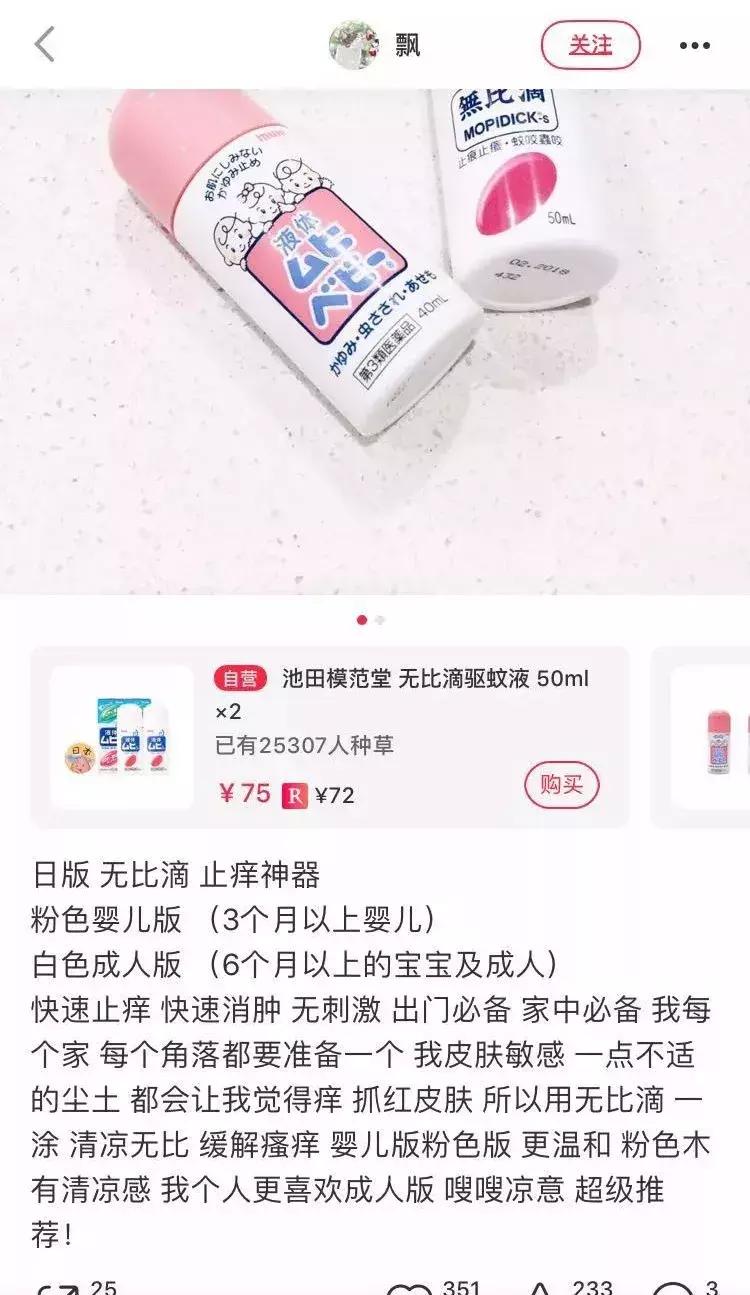The image size is (750, 1295).
Task: Tap the first carousel page dot
Action: tap(361, 620)
